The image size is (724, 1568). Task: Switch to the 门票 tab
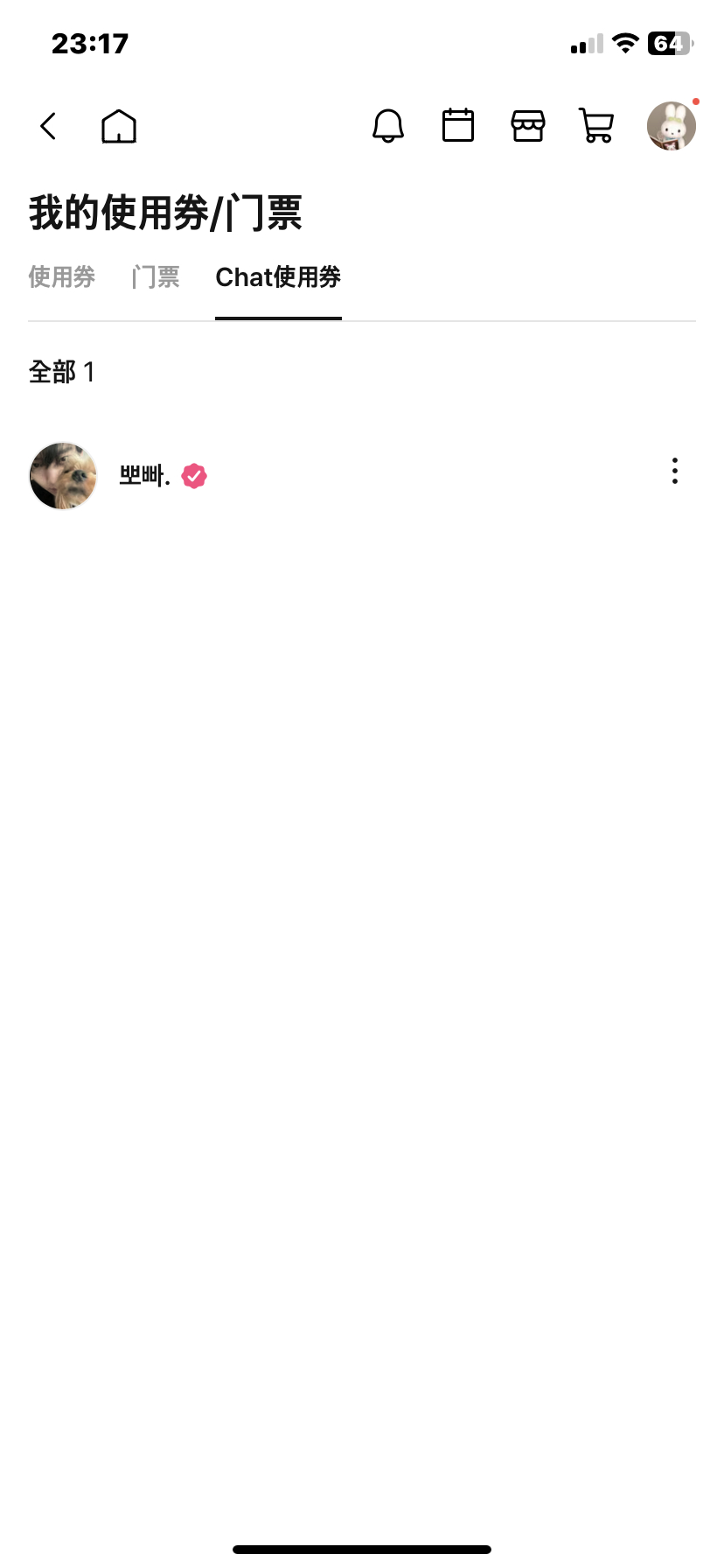click(x=154, y=277)
